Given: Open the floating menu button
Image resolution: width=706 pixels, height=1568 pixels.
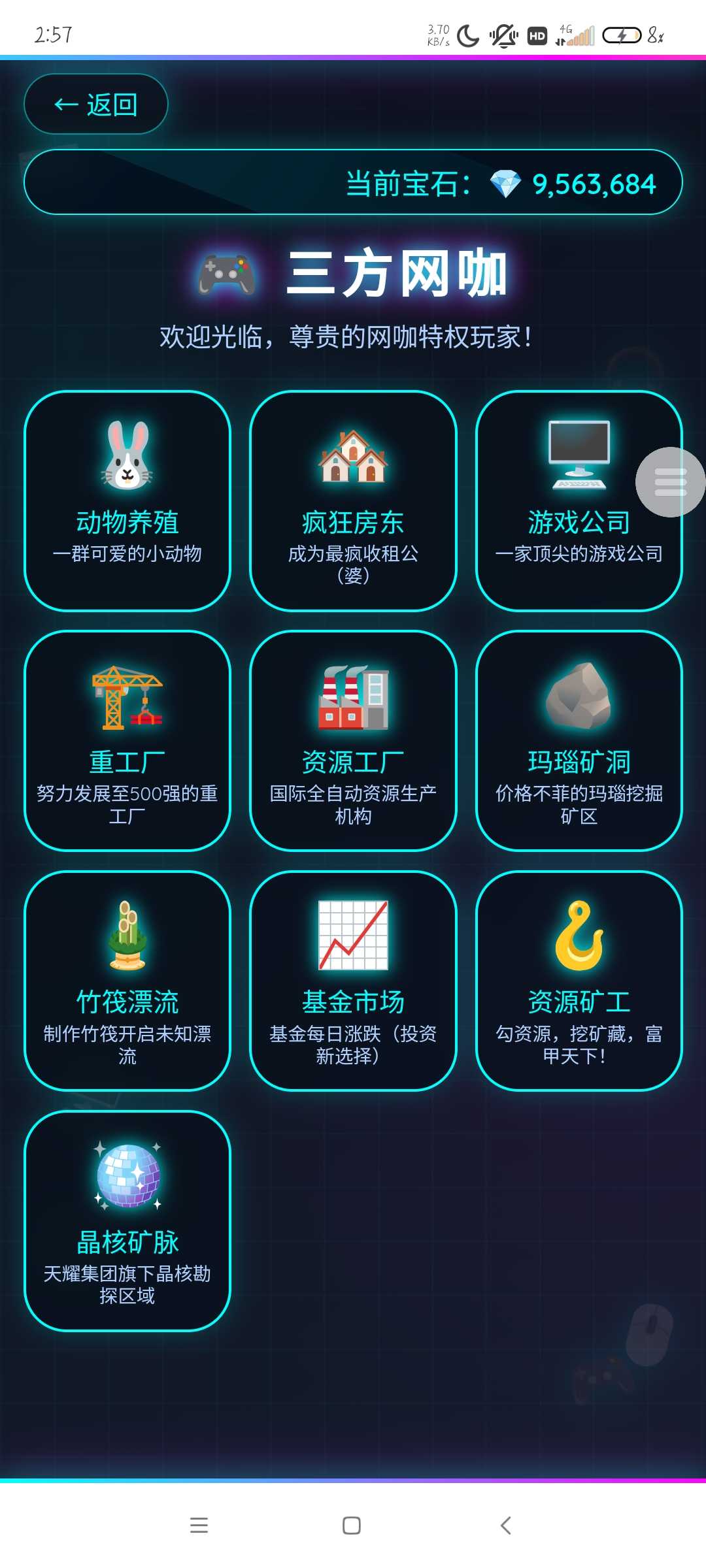Looking at the screenshot, I should point(670,482).
